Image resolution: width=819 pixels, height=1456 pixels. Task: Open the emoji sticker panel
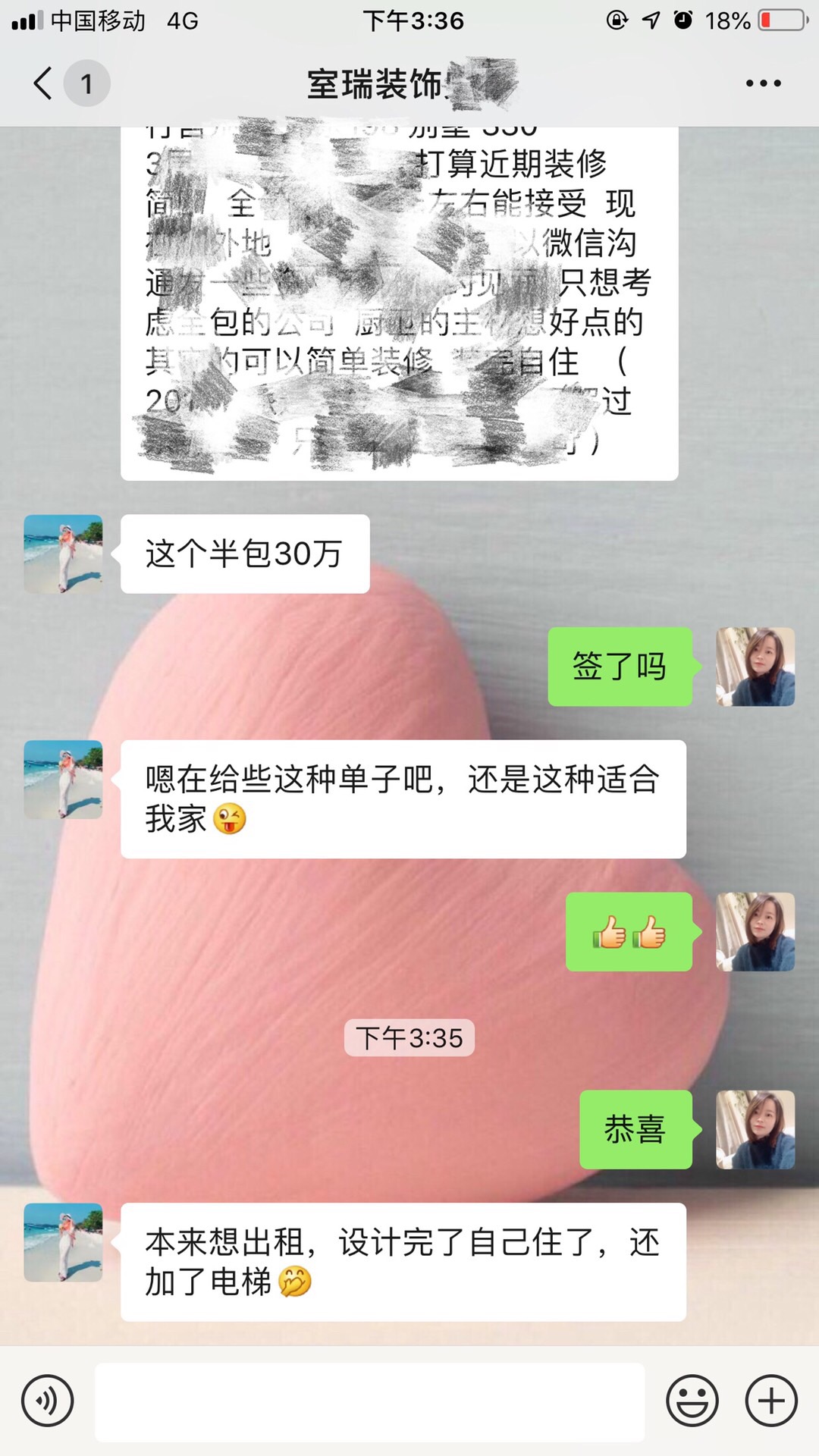[x=692, y=1401]
